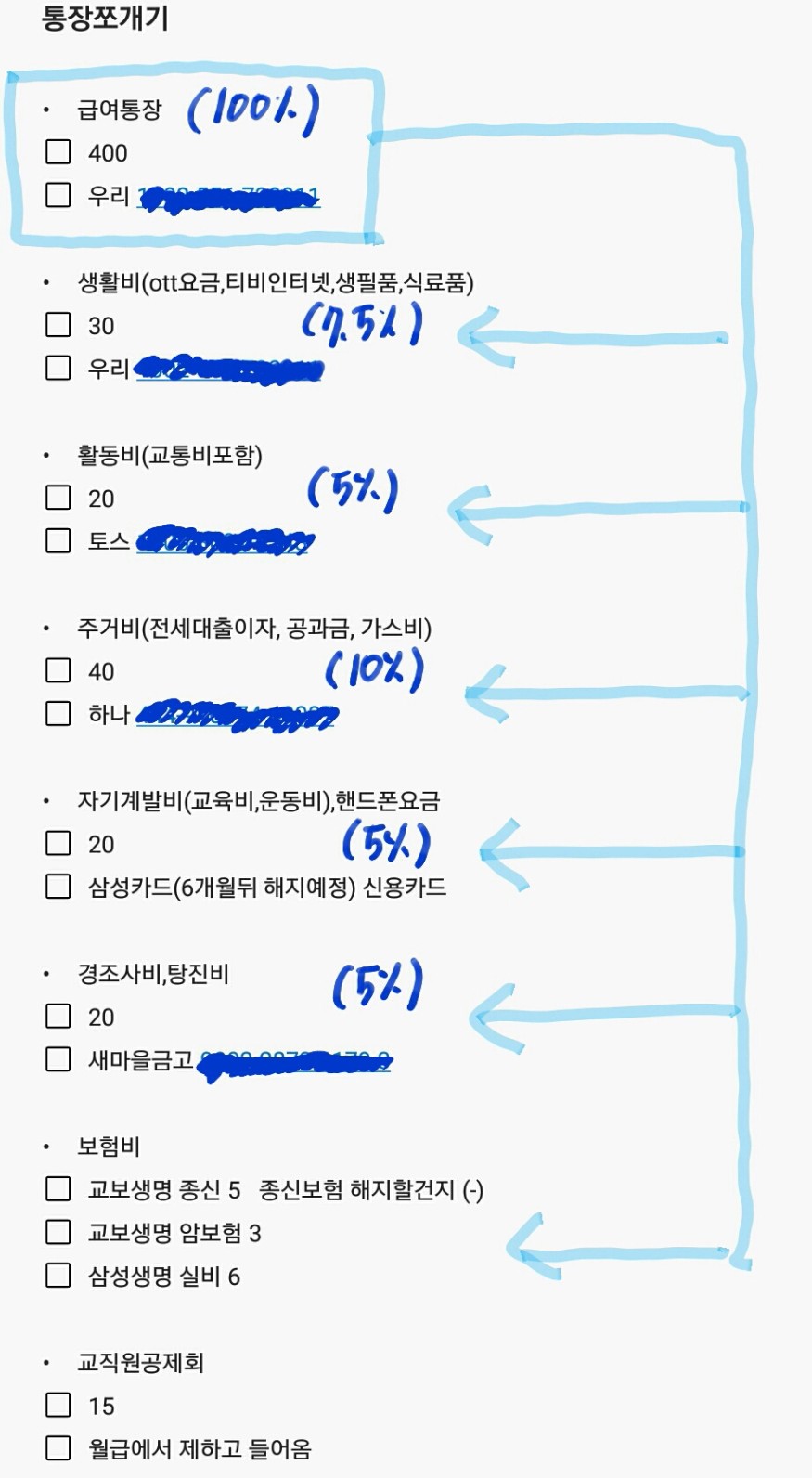This screenshot has width=812, height=1478.
Task: Check the 40 box under 주거비
Action: point(58,669)
